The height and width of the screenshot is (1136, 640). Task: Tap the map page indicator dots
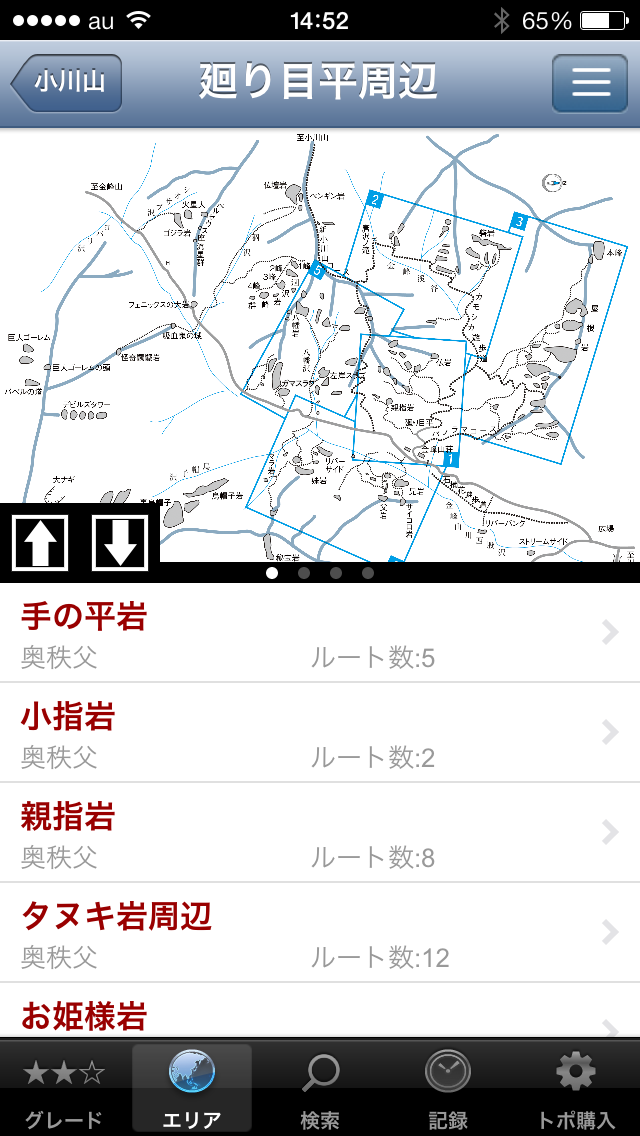[x=320, y=573]
